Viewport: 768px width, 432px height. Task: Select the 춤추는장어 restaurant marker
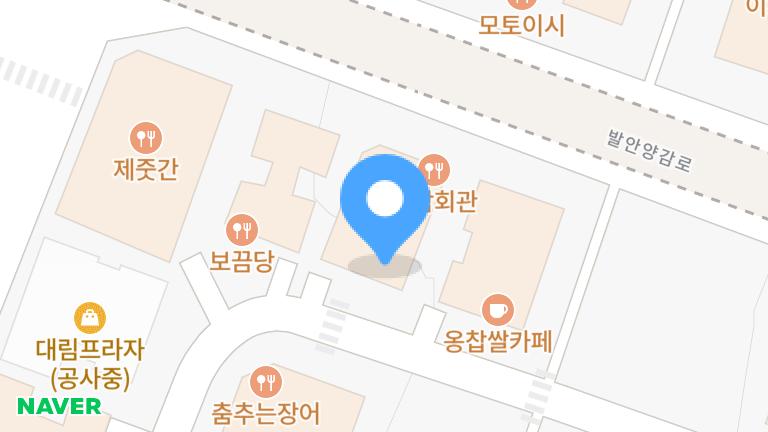265,380
